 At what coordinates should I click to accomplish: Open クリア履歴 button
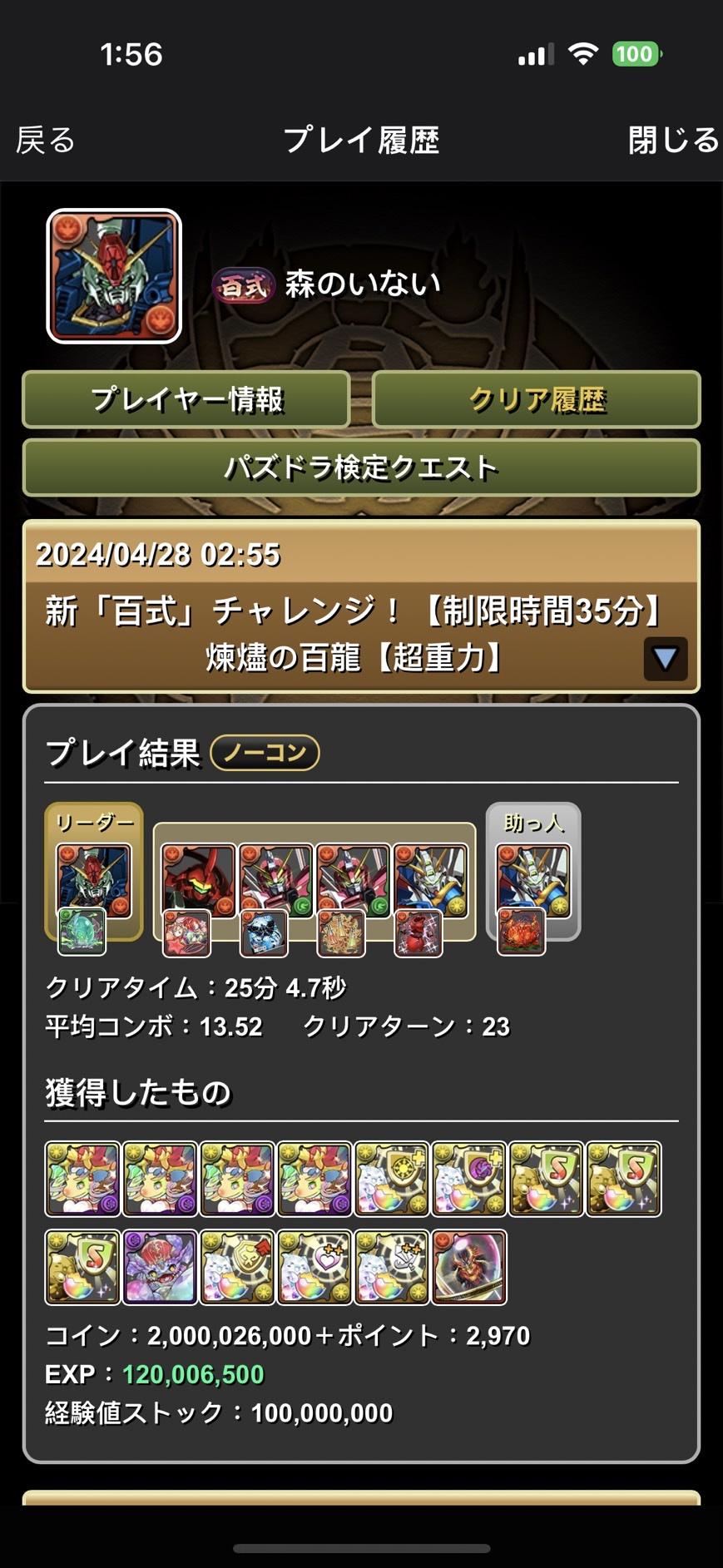[x=536, y=399]
